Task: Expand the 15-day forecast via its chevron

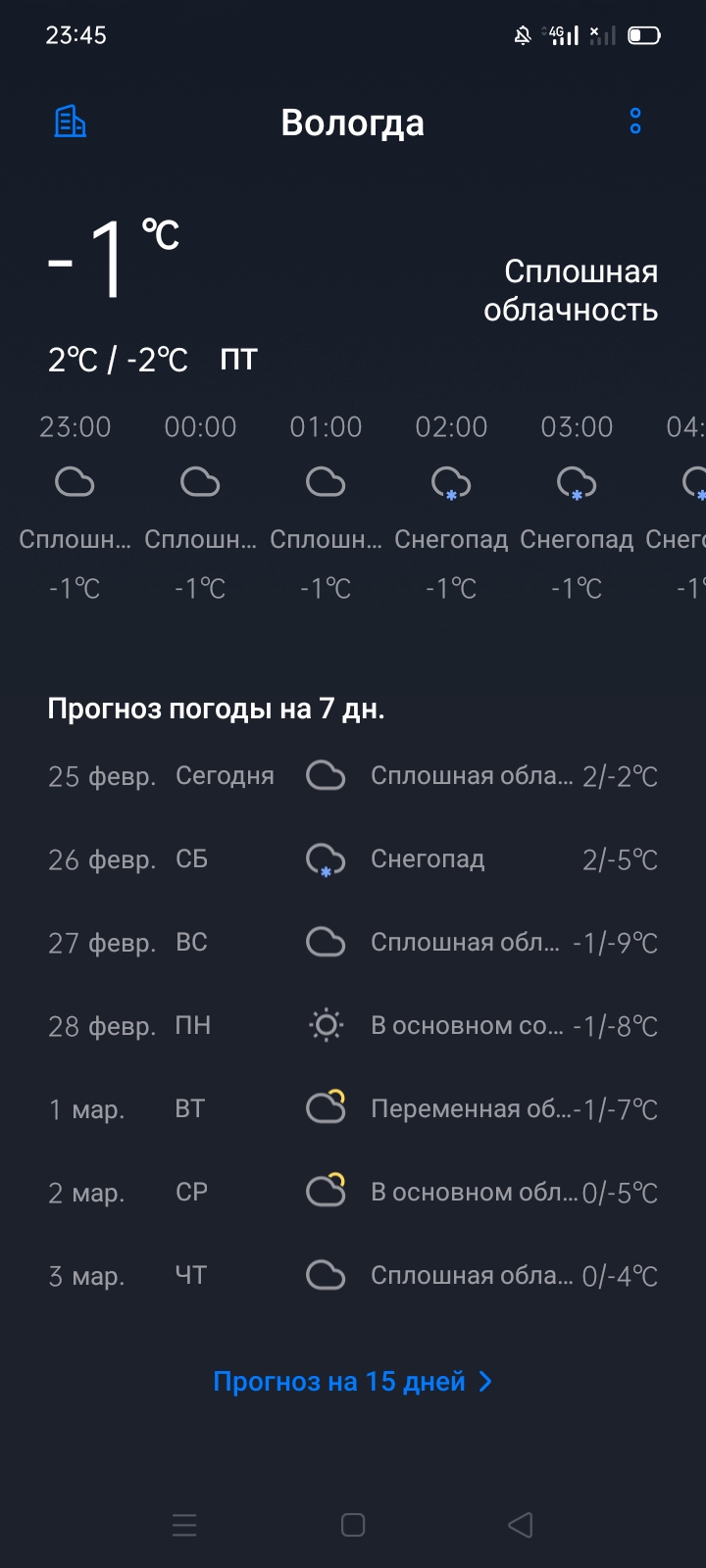Action: pyautogui.click(x=483, y=1381)
